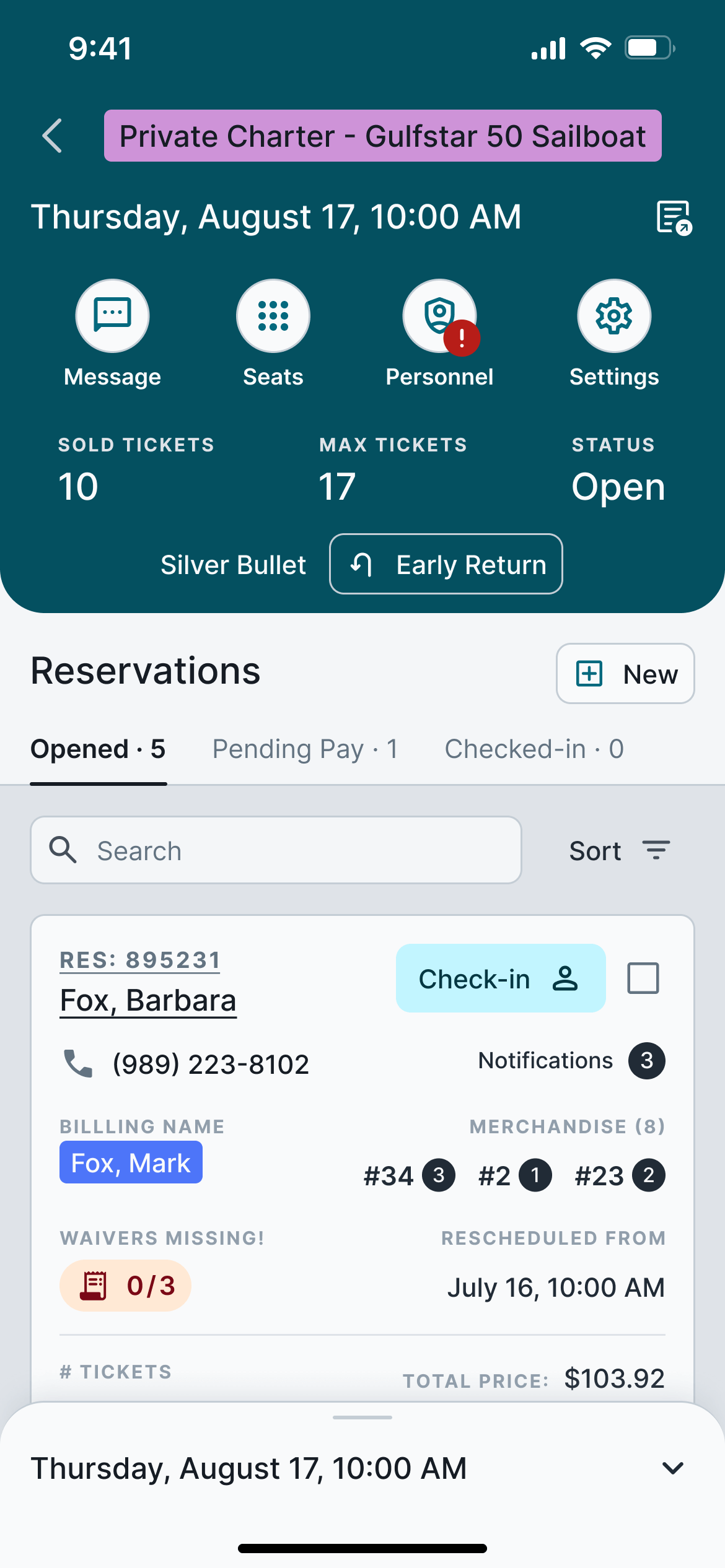
Task: Expand the date selector for August 17
Action: 674,1468
